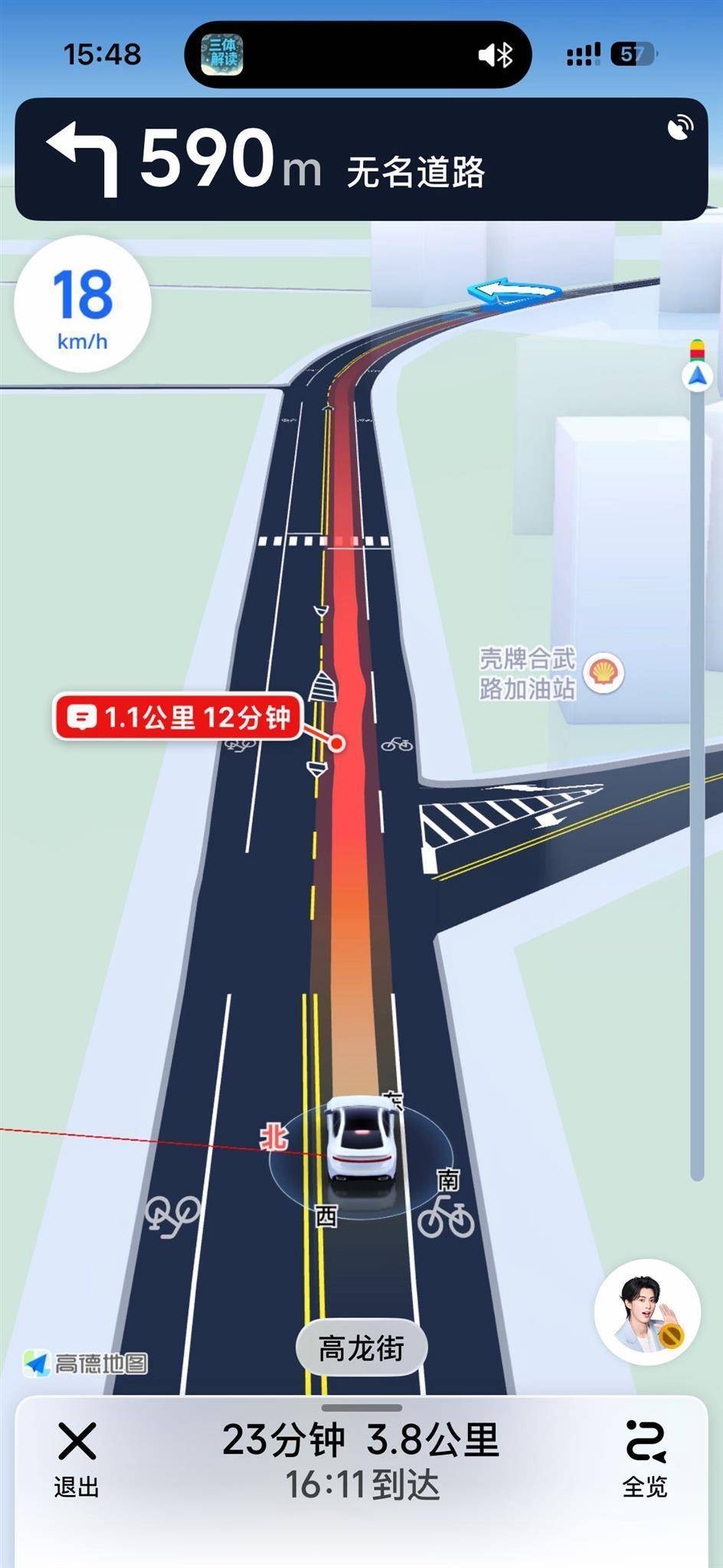Tap the traffic light indicator icon
723x1568 pixels.
pos(696,351)
